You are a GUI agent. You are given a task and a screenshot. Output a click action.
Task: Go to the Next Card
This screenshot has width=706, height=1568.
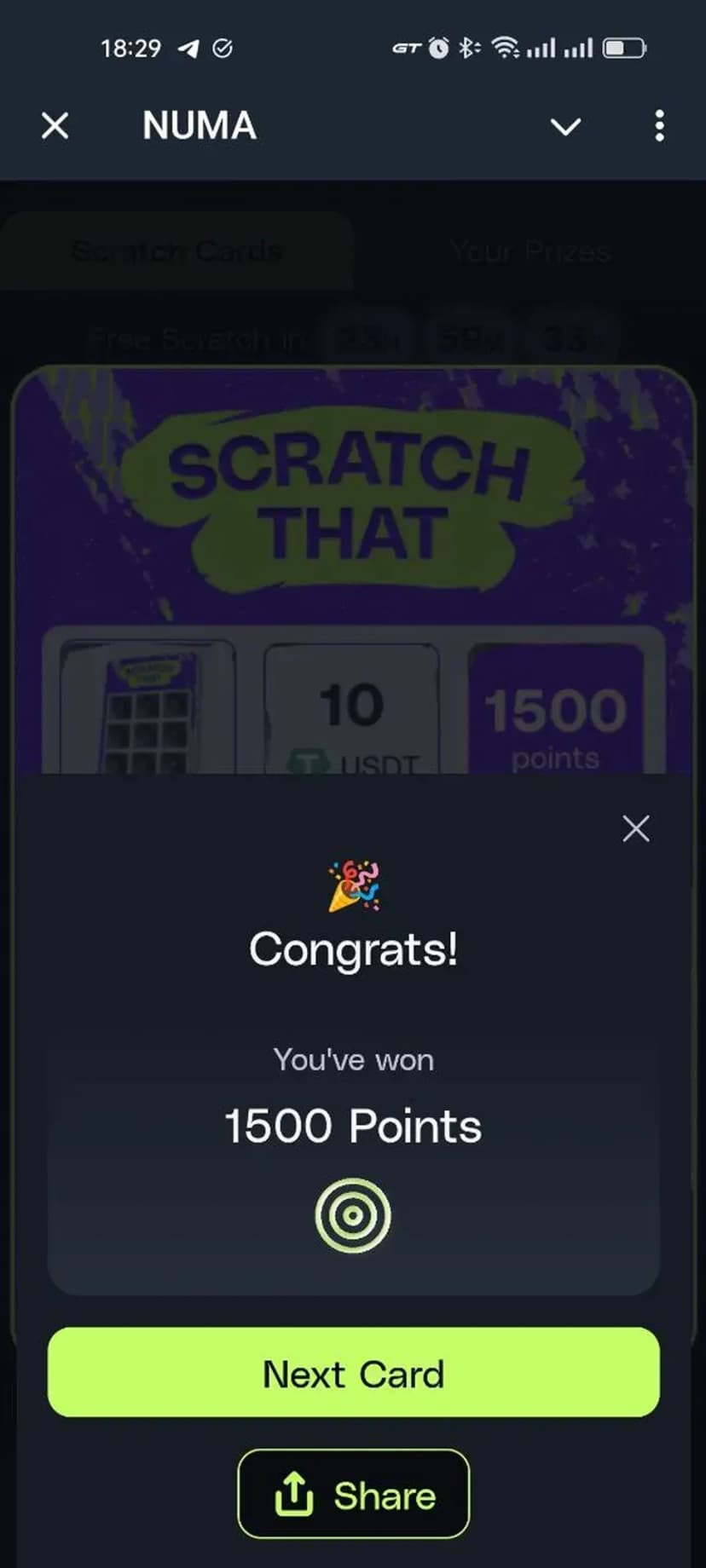[x=353, y=1374]
